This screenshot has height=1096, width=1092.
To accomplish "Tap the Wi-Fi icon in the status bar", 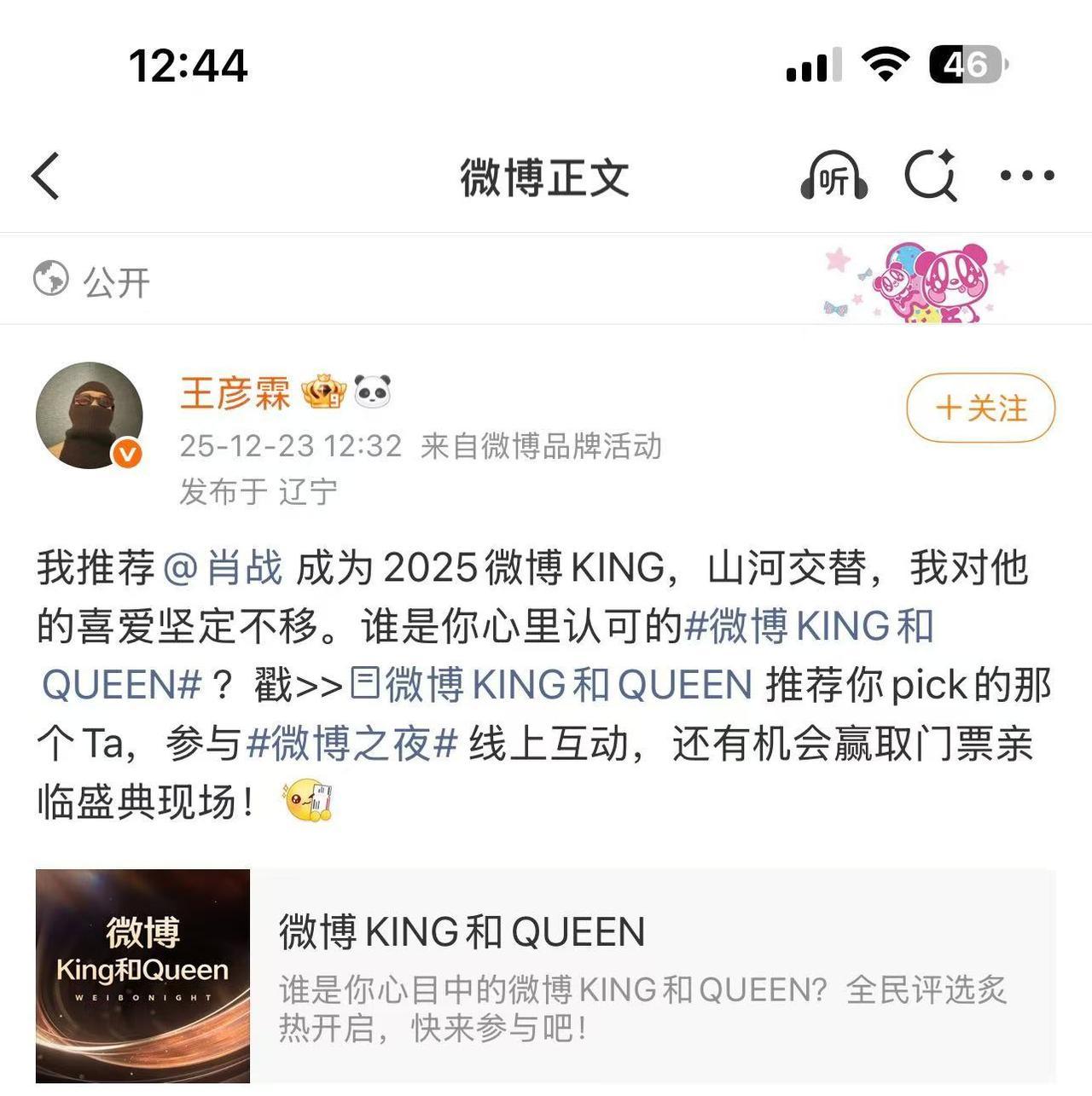I will [884, 61].
